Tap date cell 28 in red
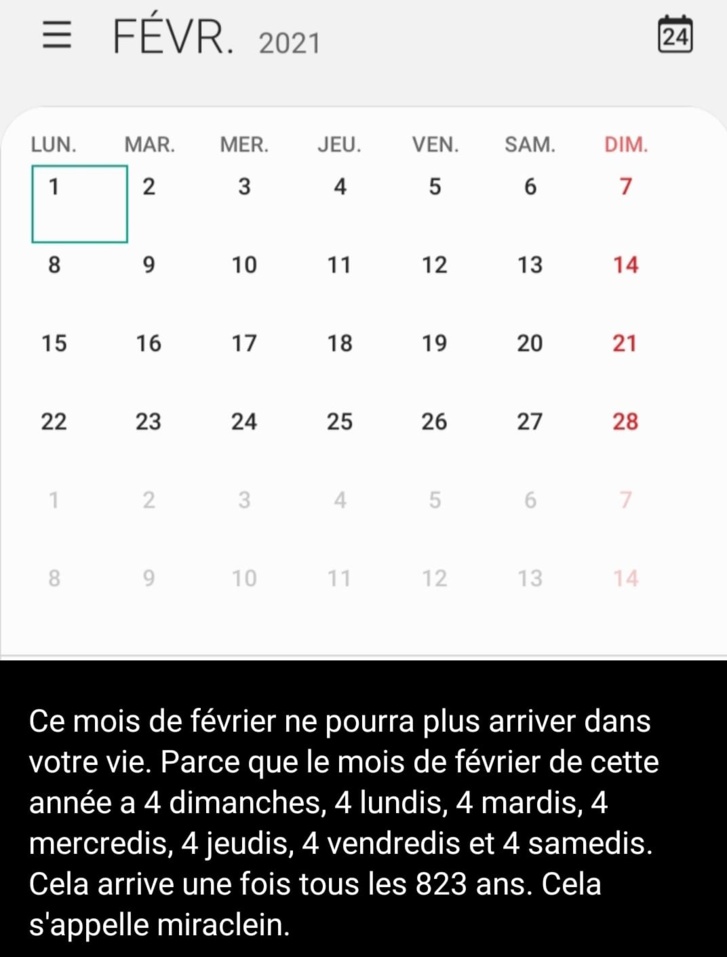The height and width of the screenshot is (957, 727). (624, 421)
